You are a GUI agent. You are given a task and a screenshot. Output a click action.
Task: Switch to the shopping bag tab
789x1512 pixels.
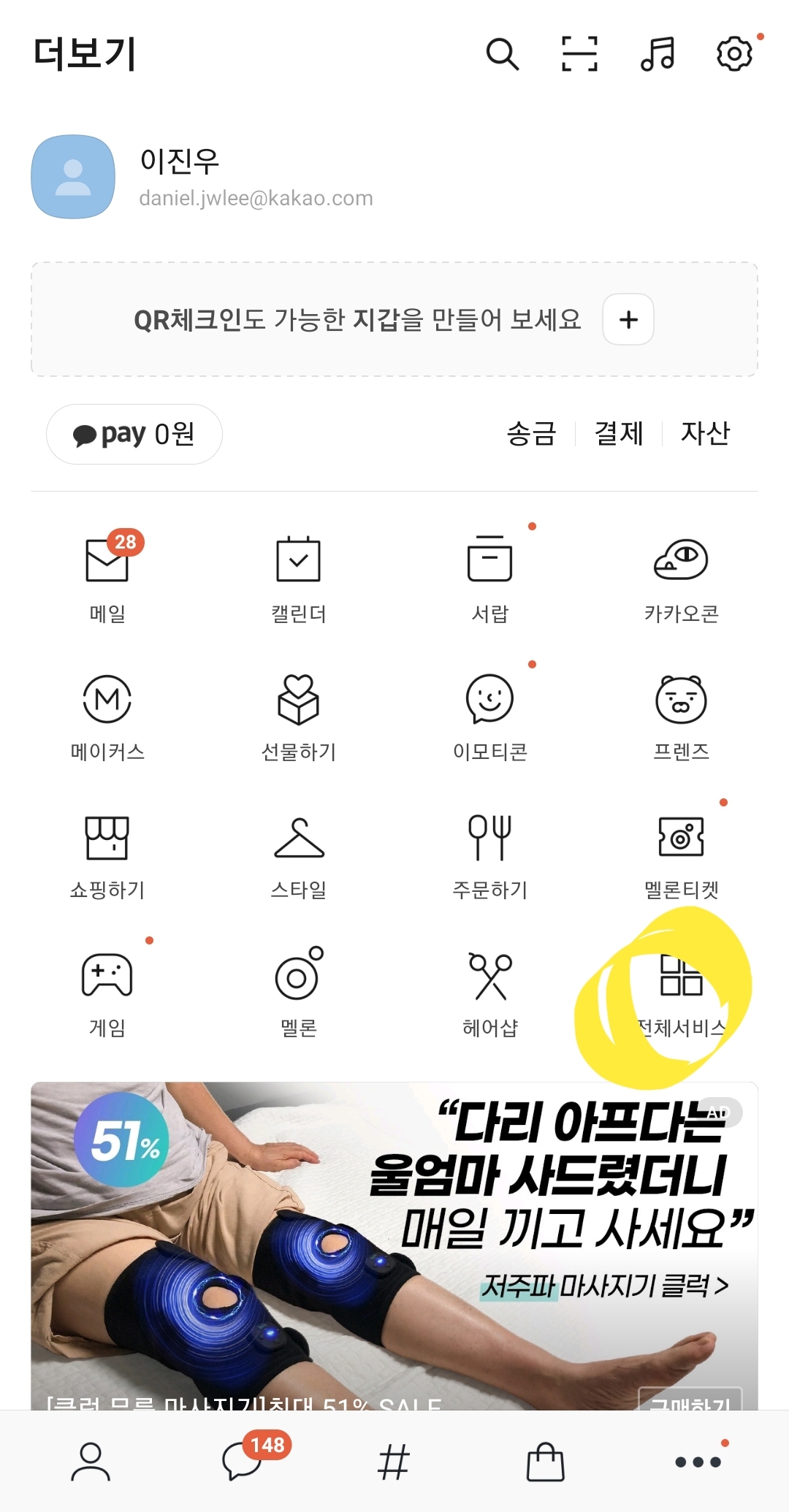pos(546,1462)
